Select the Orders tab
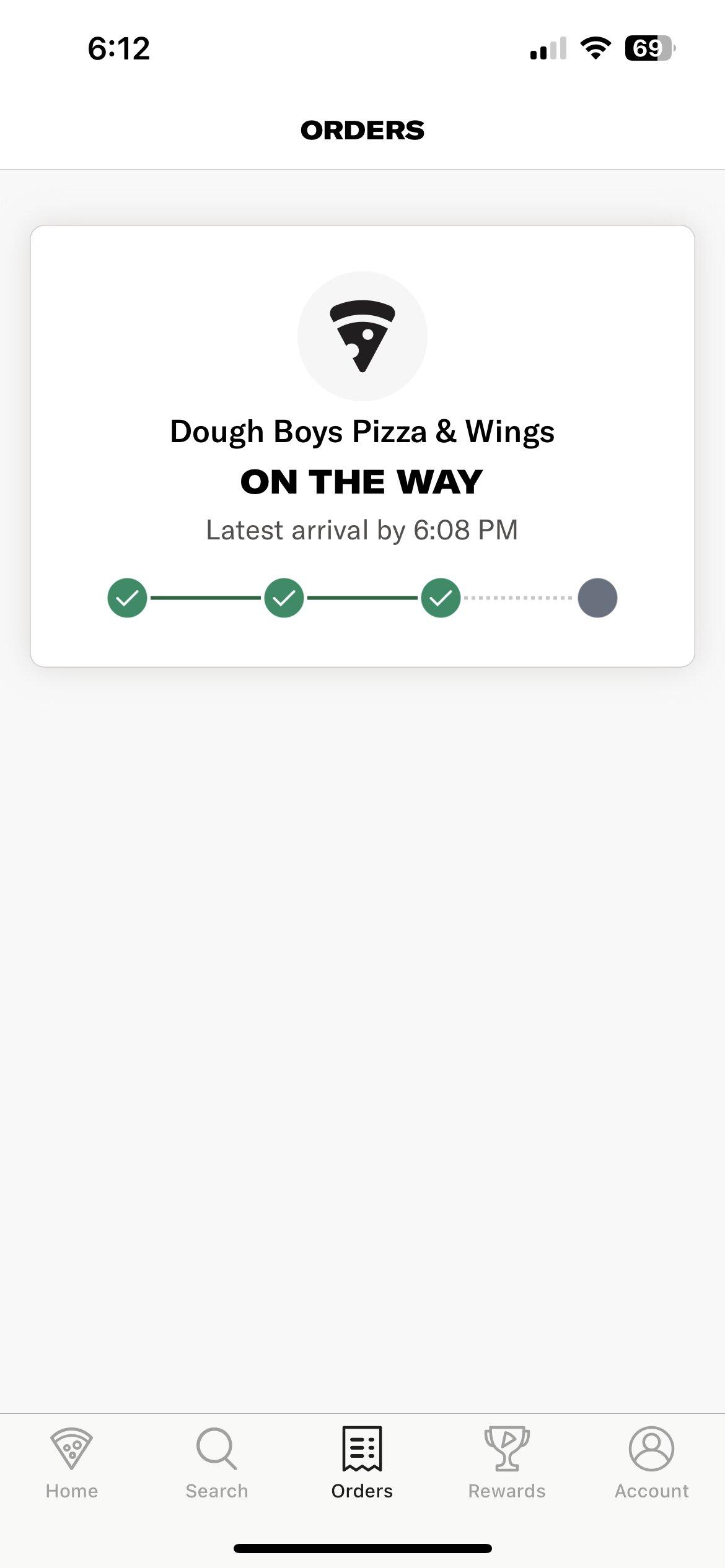 point(362,1463)
